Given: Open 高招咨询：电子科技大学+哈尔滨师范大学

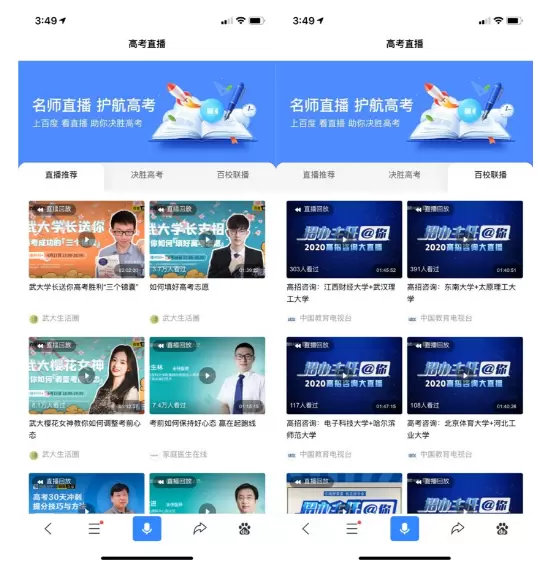Looking at the screenshot, I should [x=344, y=376].
